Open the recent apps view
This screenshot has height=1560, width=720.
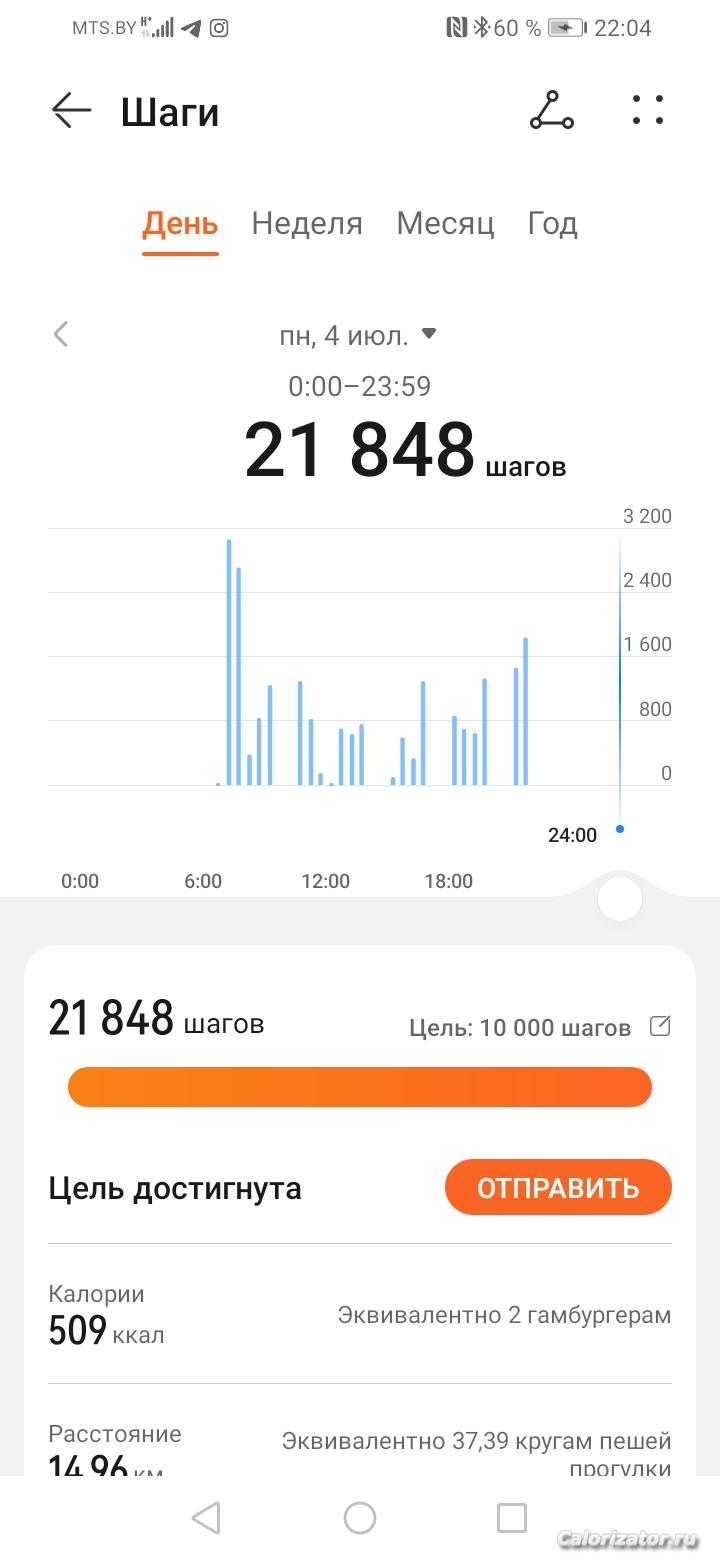511,1518
